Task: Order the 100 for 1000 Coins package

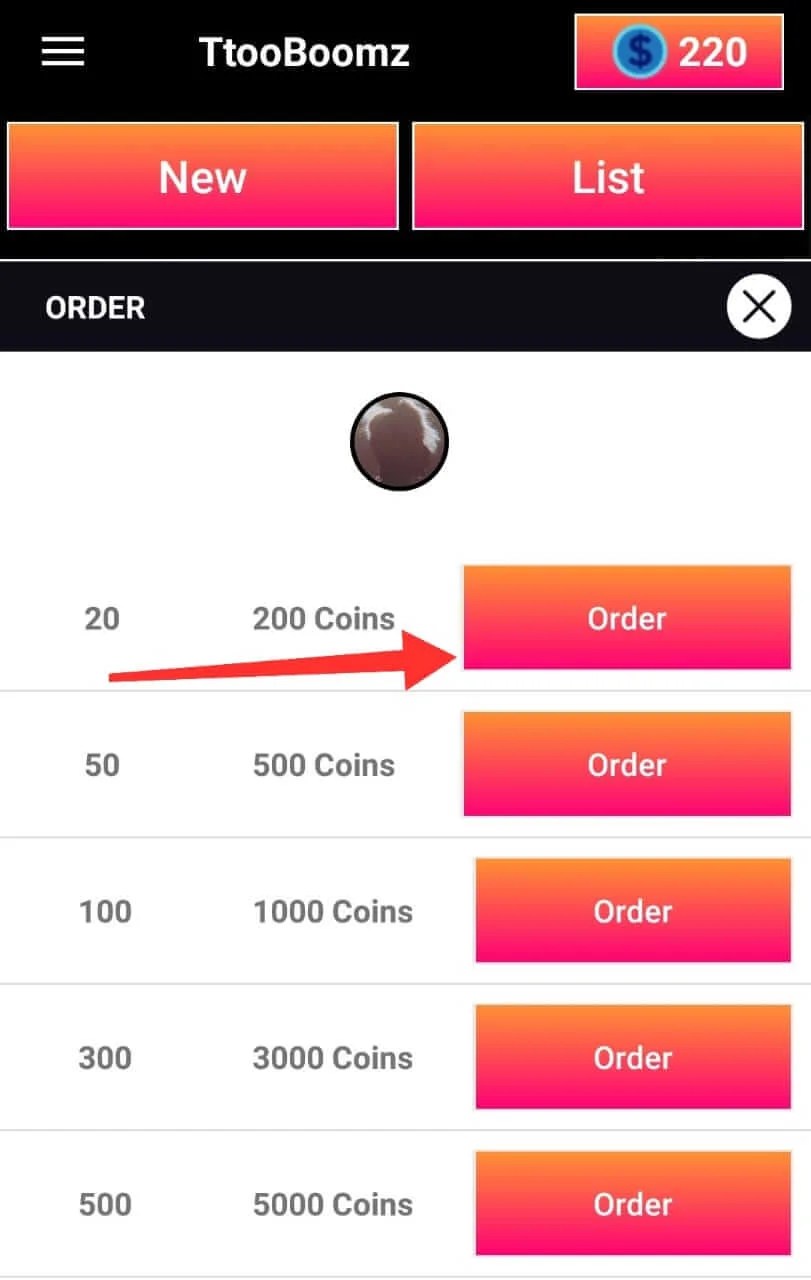Action: (x=632, y=911)
